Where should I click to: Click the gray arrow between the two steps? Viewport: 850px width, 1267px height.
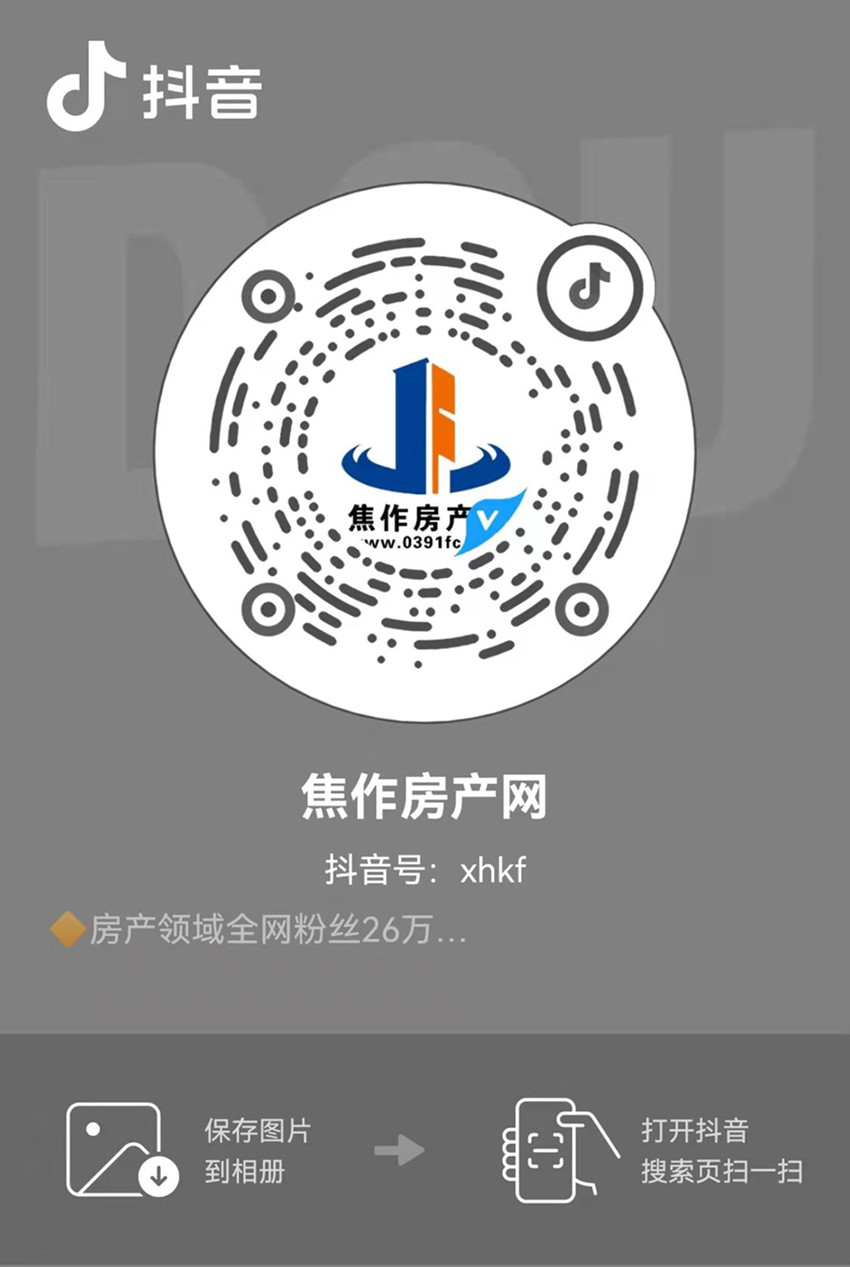tap(400, 1148)
